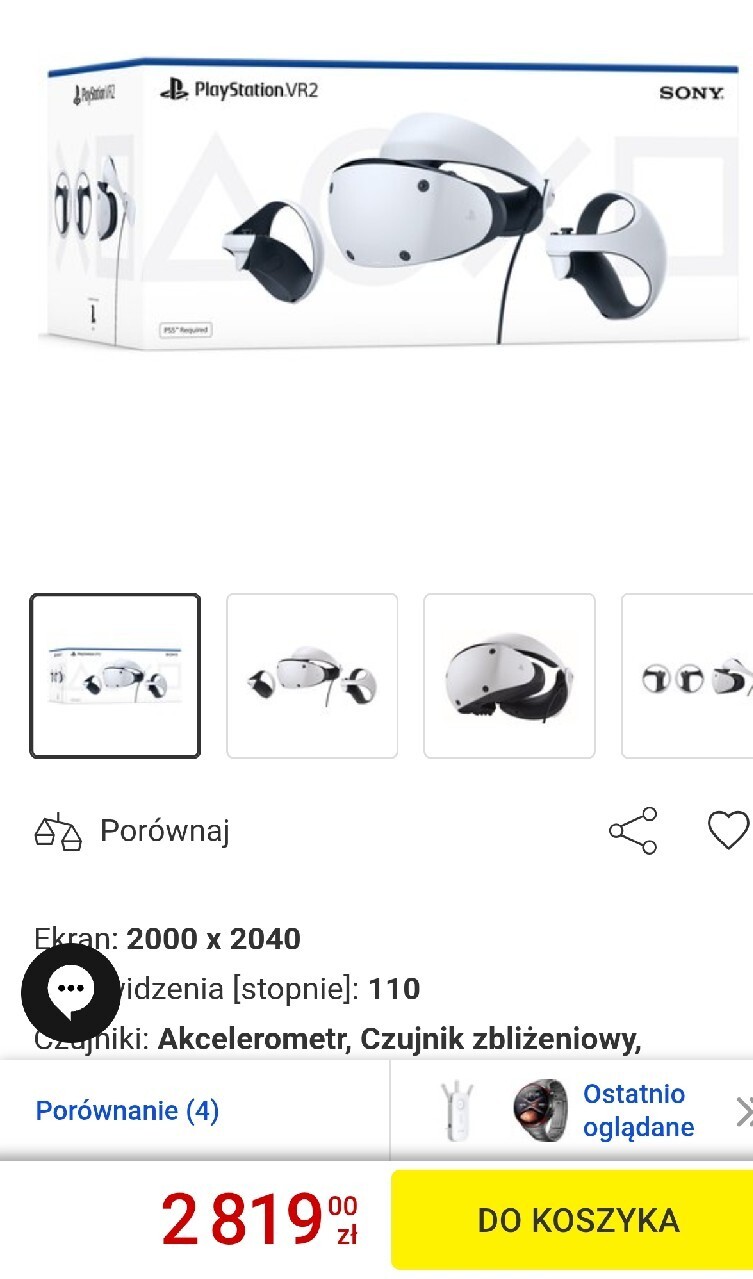753x1279 pixels.
Task: Show the headset with controllers thumbnail
Action: 312,676
